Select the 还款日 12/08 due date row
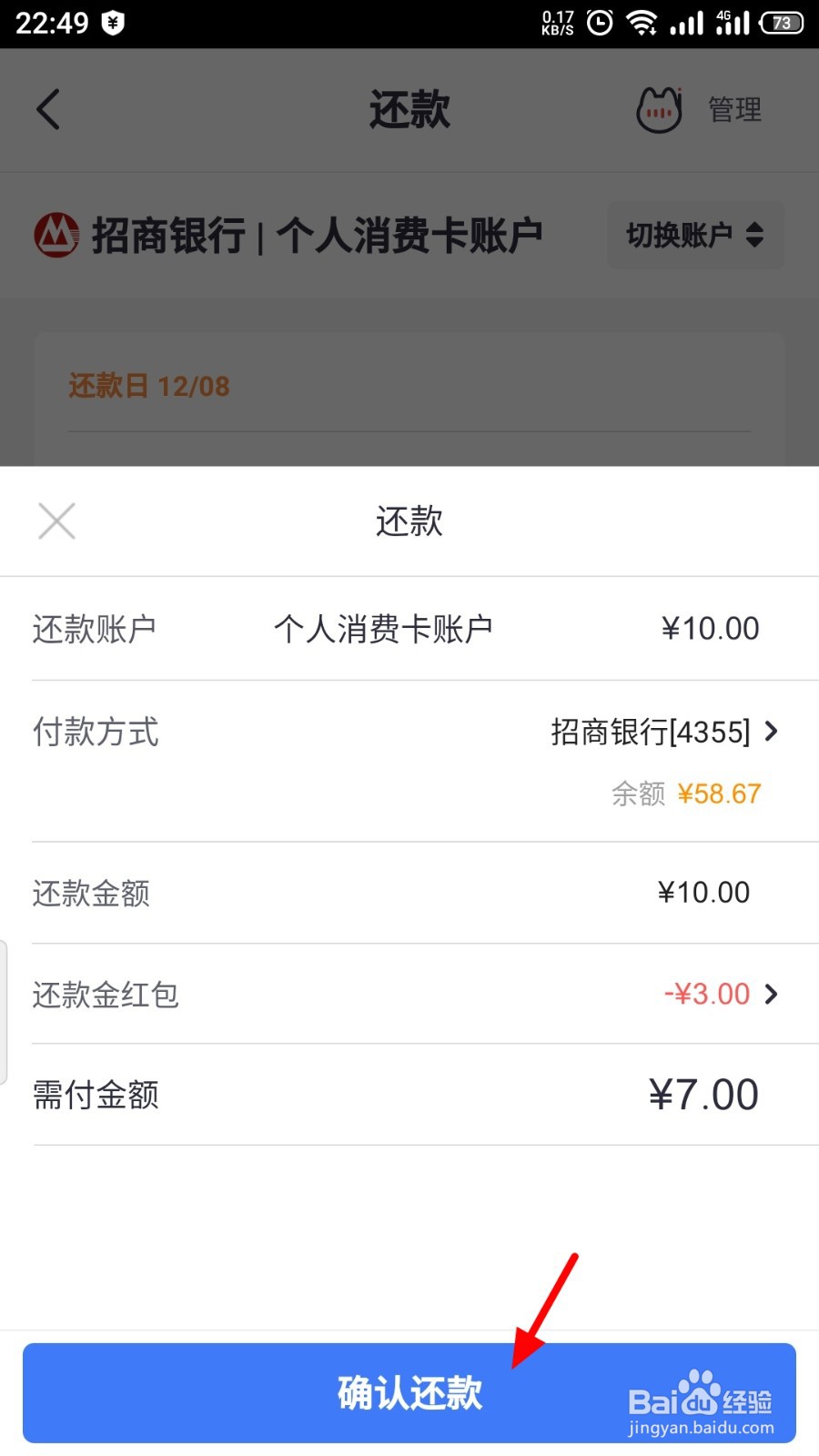Image resolution: width=819 pixels, height=1456 pixels. (149, 385)
